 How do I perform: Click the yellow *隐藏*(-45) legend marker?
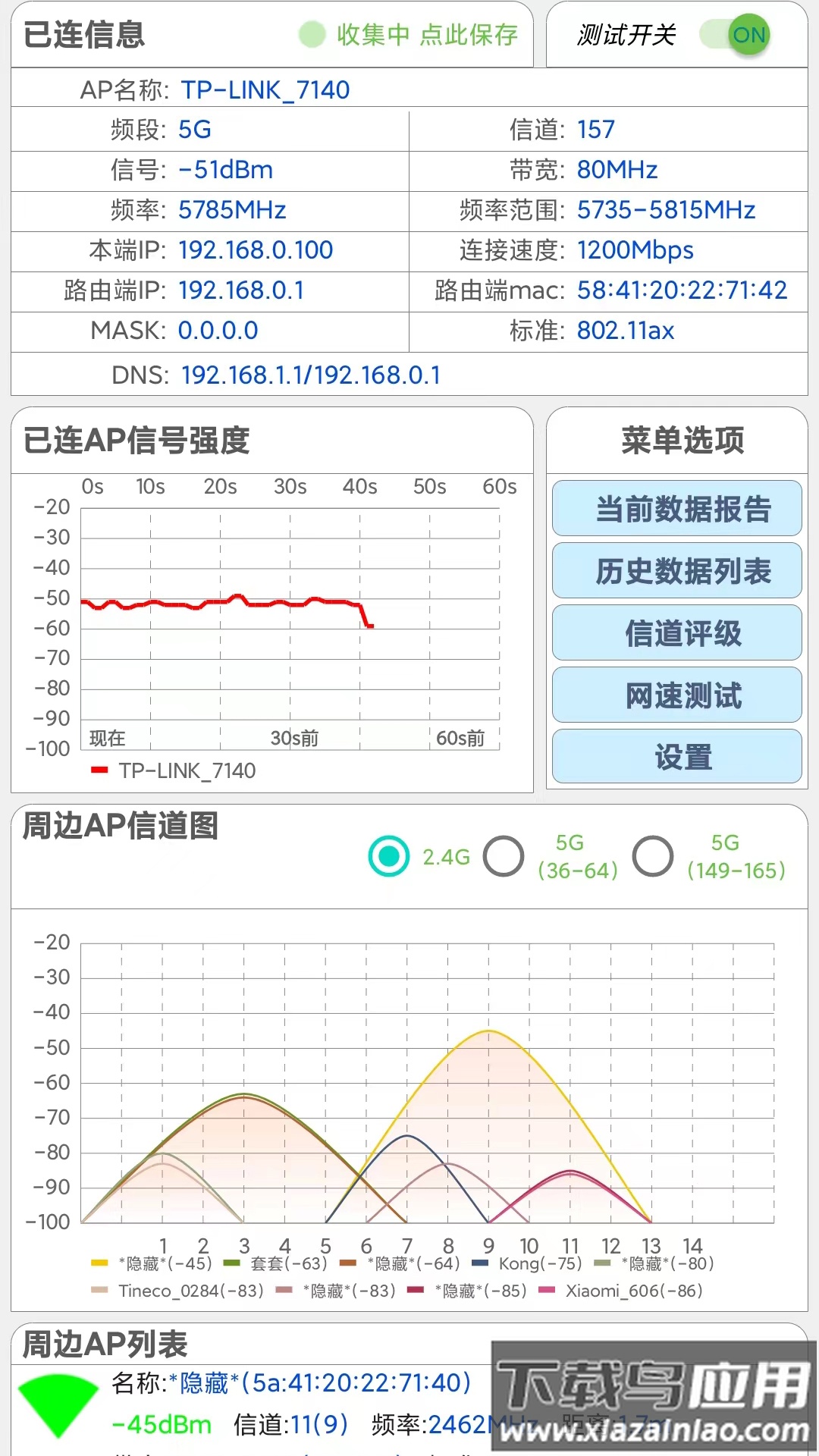99,1264
